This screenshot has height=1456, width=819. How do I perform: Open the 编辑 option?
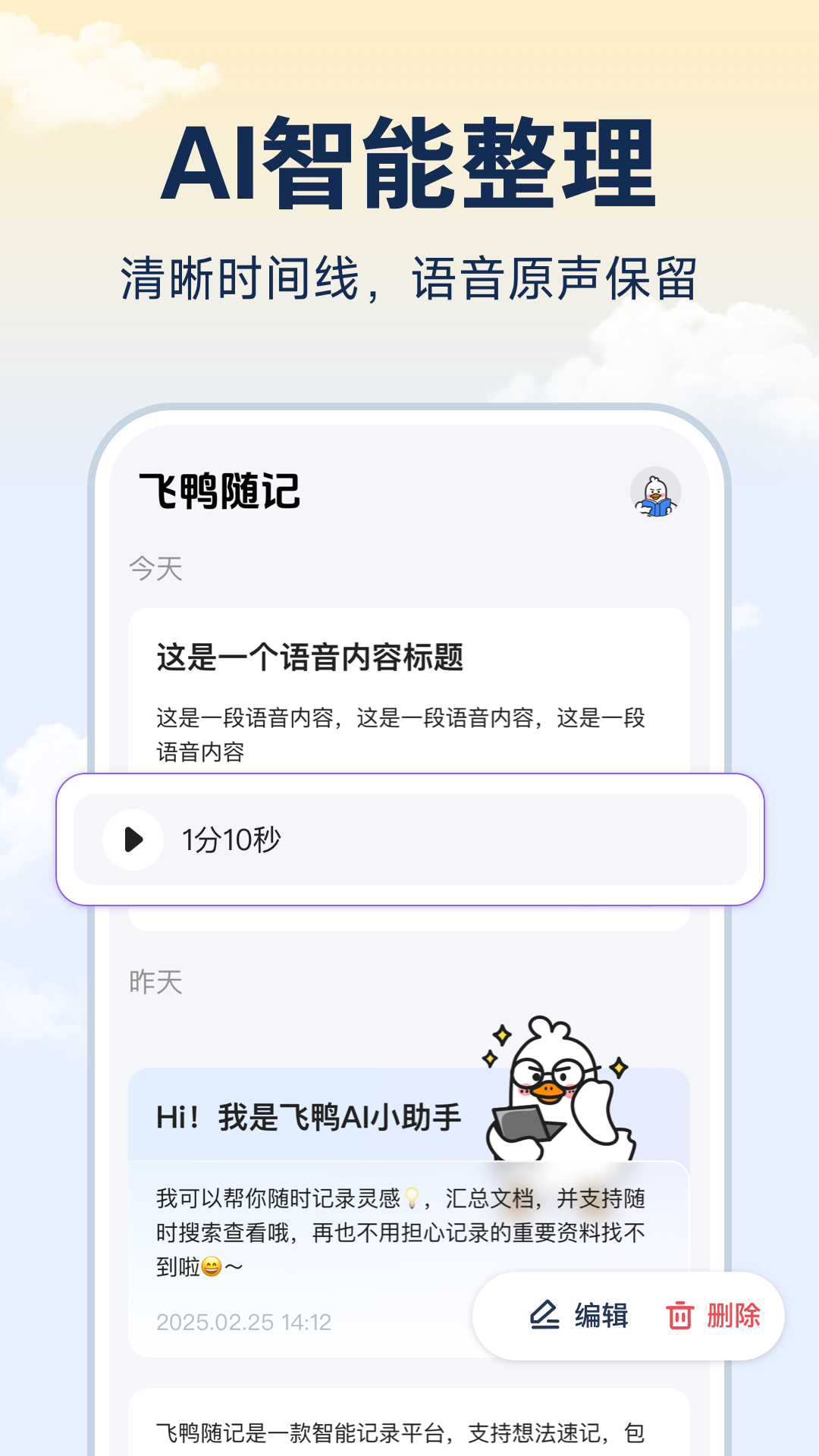pyautogui.click(x=601, y=1316)
